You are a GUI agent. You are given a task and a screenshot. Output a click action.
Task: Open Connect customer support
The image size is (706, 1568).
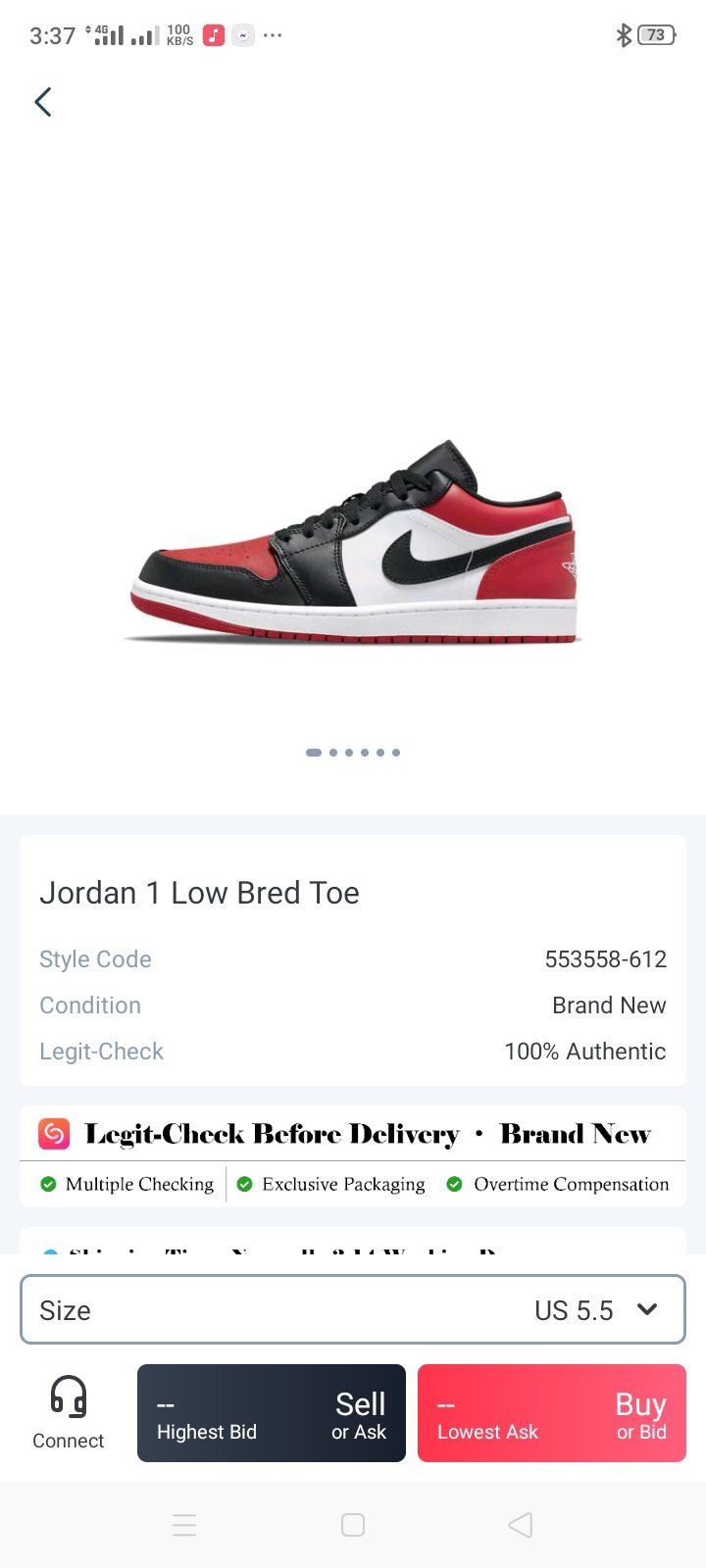68,1412
